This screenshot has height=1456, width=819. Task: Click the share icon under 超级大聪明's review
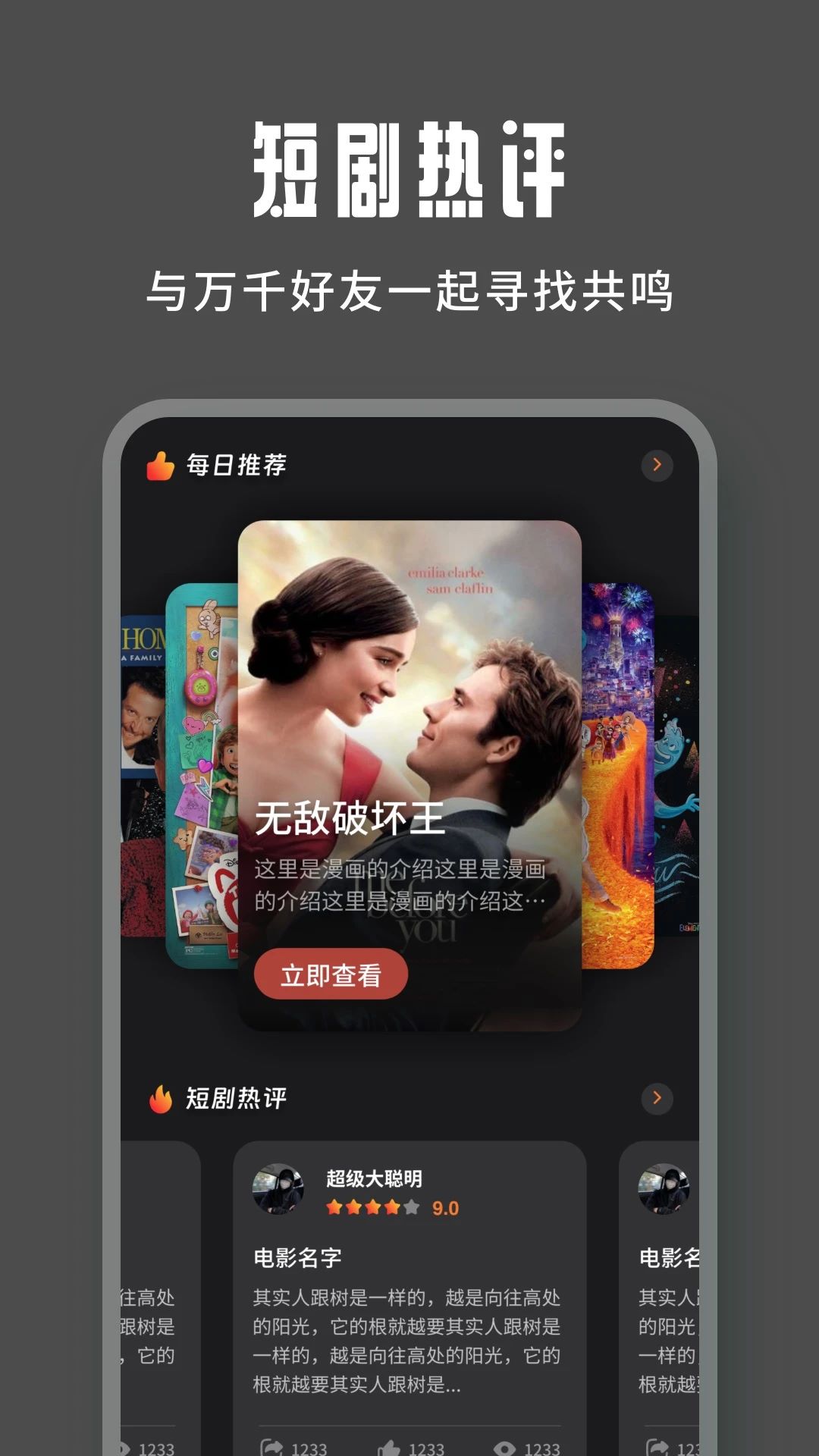pos(274,1447)
